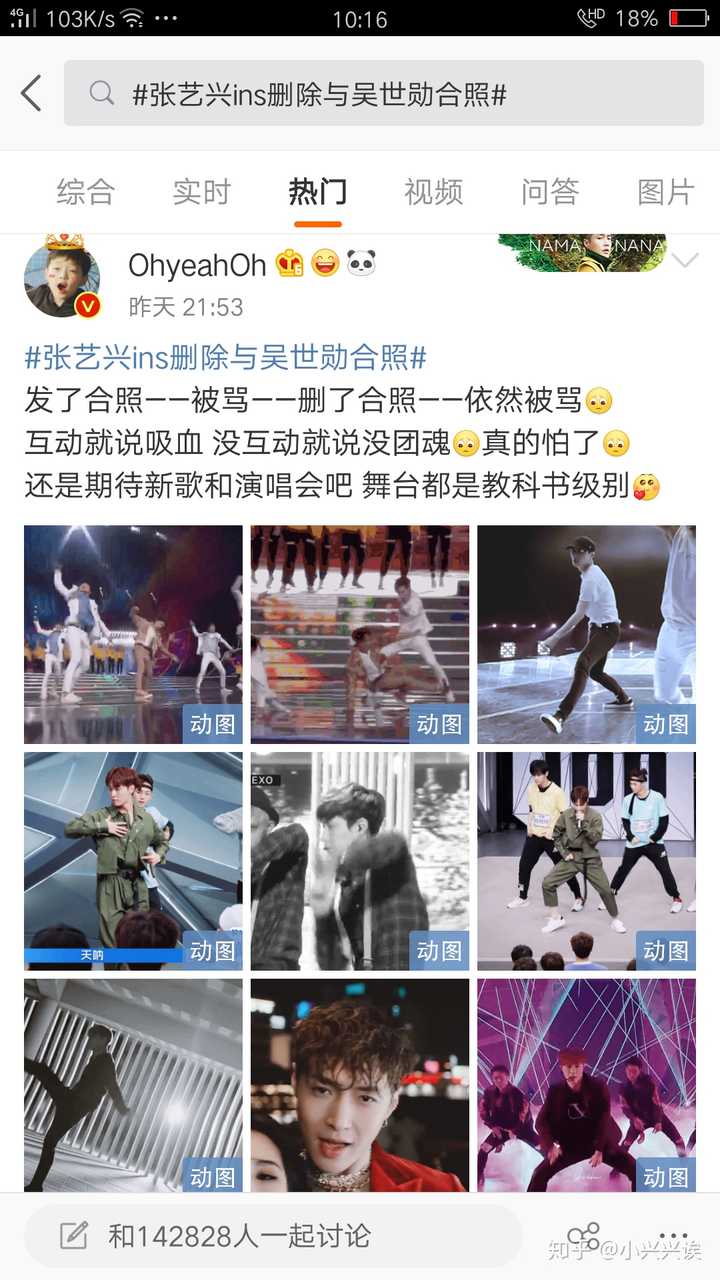Open the blue hashtag #张艺兴ins删除与吴世勋合照# in the post
This screenshot has width=720, height=1280.
[226, 356]
